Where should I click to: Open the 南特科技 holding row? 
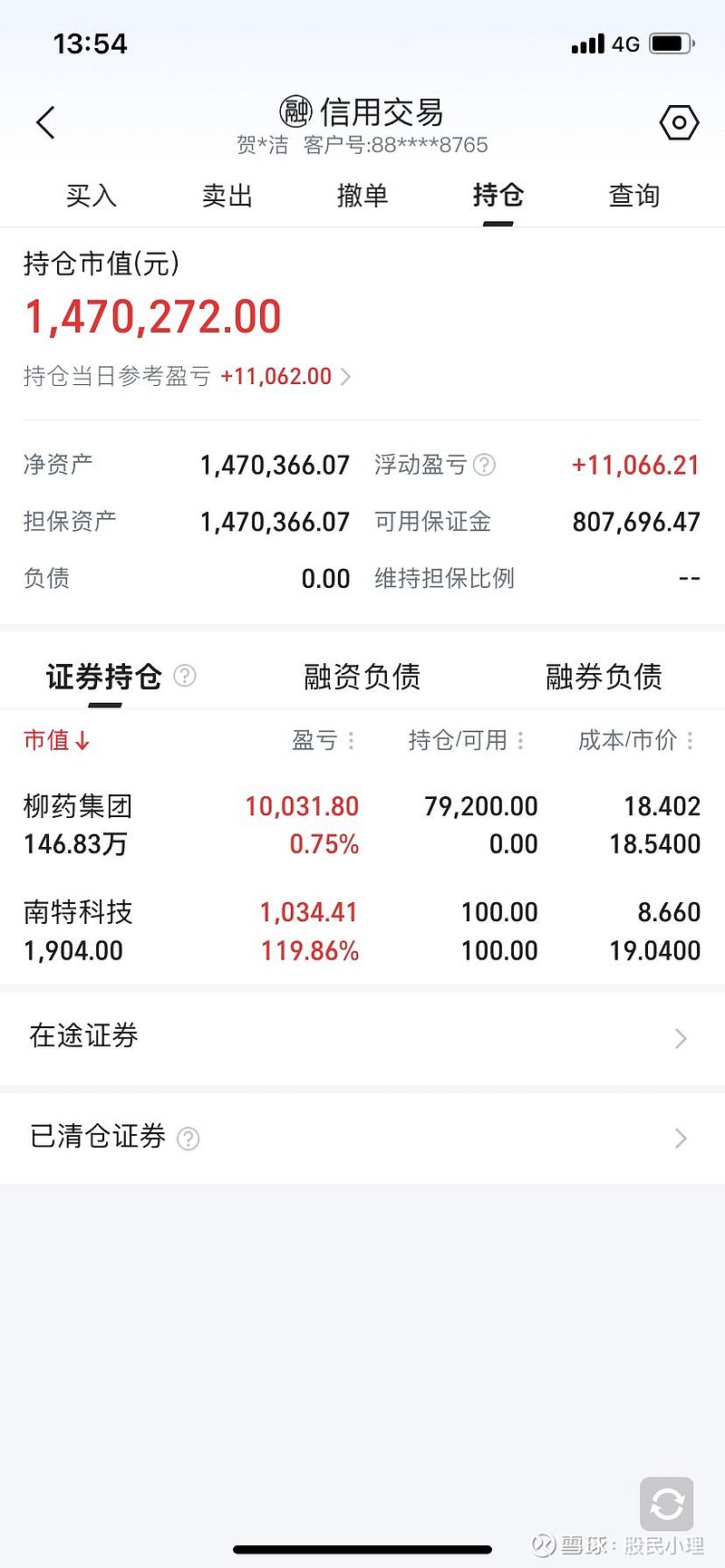coord(362,931)
